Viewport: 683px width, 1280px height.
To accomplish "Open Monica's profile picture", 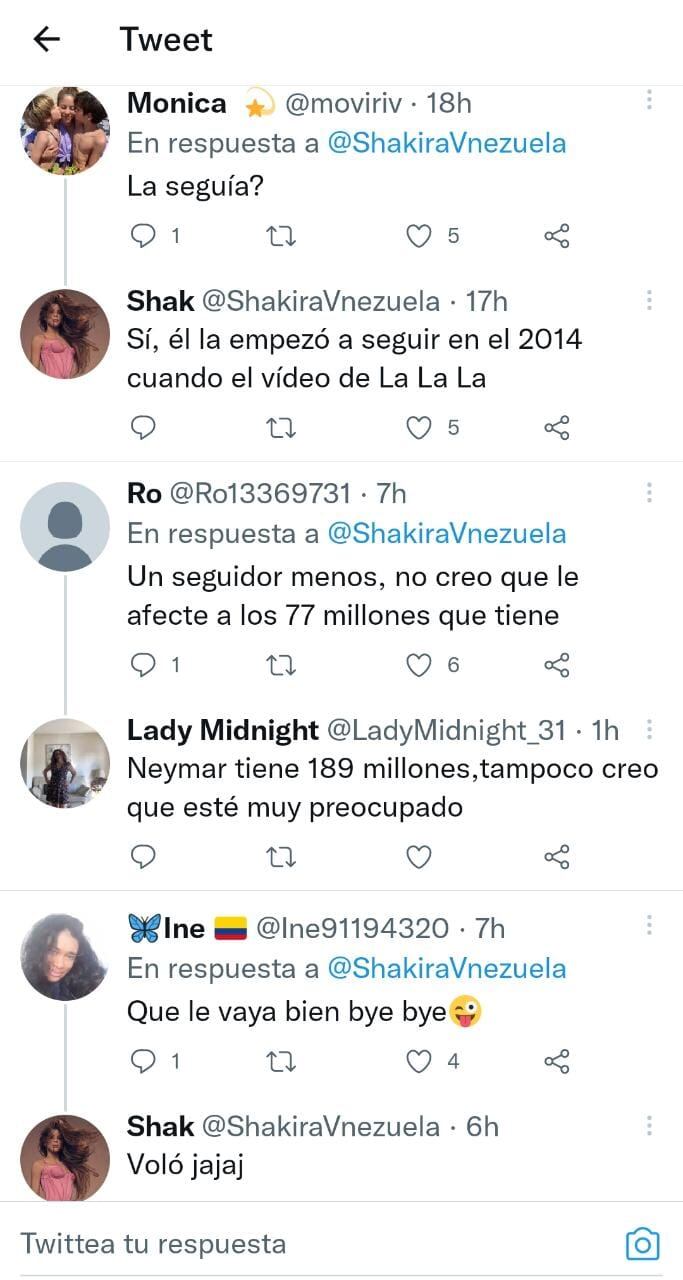I will click(x=65, y=131).
